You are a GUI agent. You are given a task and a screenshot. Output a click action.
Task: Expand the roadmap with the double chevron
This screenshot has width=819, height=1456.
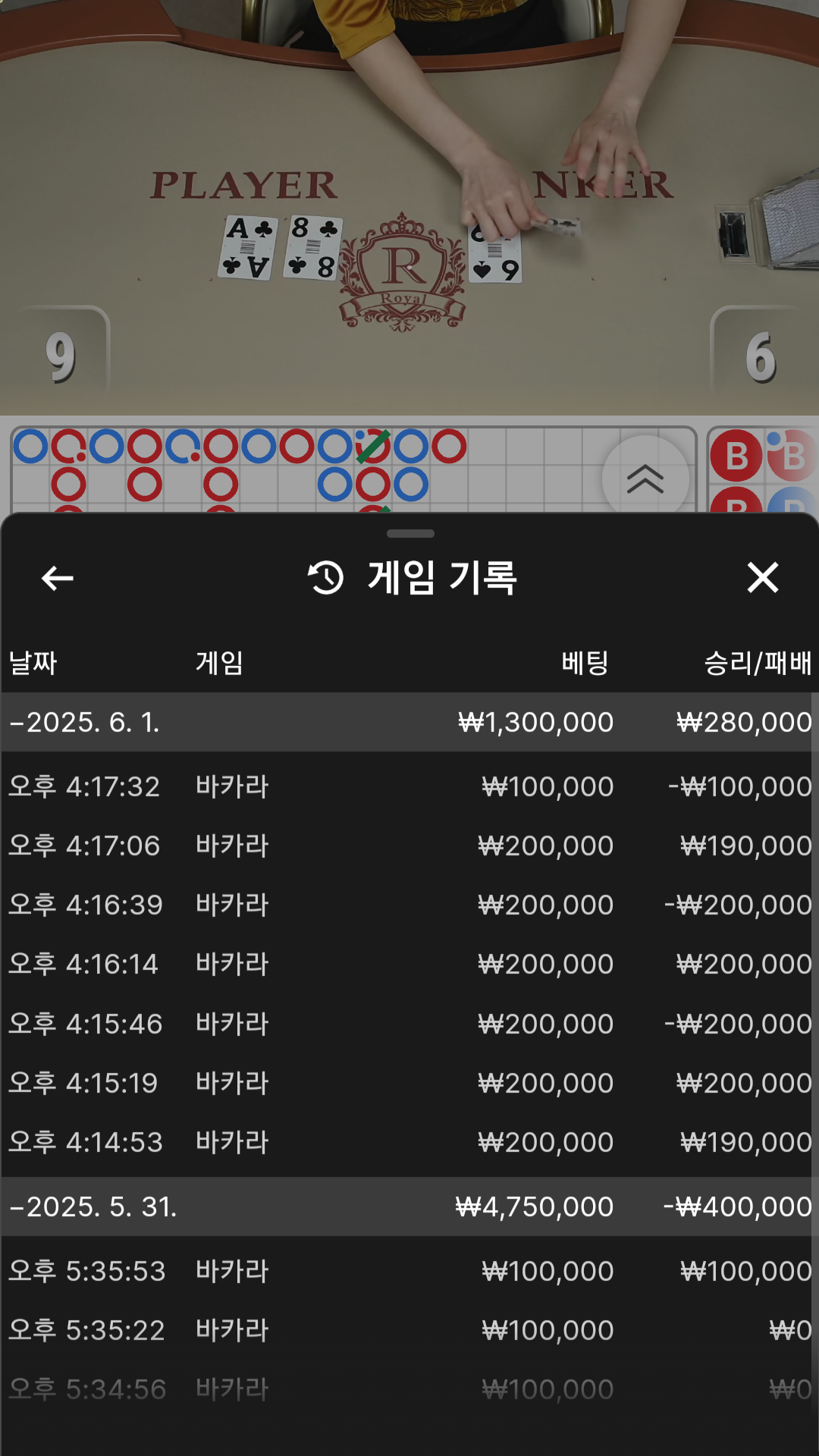pos(645,479)
